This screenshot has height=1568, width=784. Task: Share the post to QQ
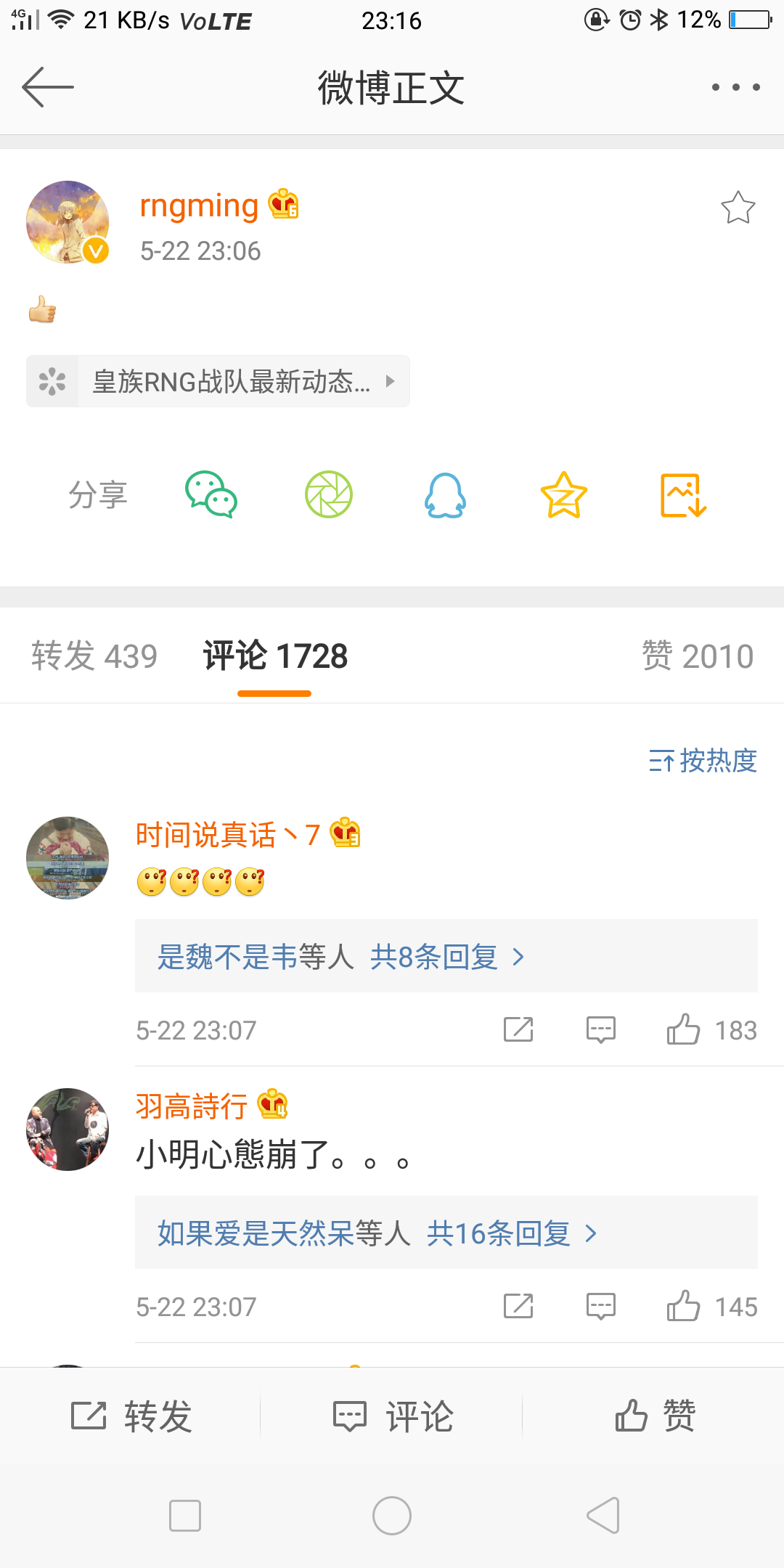point(445,495)
